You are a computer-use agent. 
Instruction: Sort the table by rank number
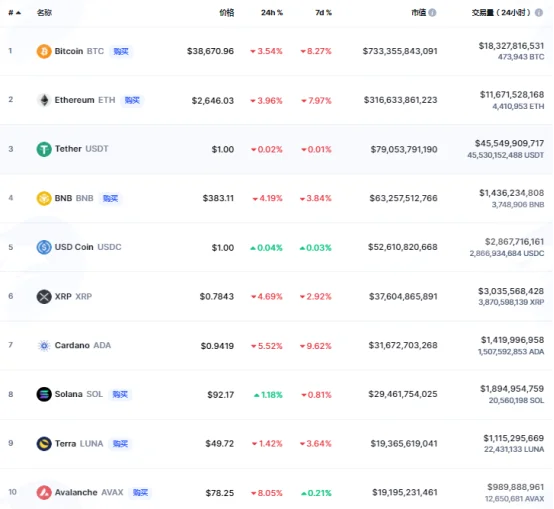pos(14,13)
